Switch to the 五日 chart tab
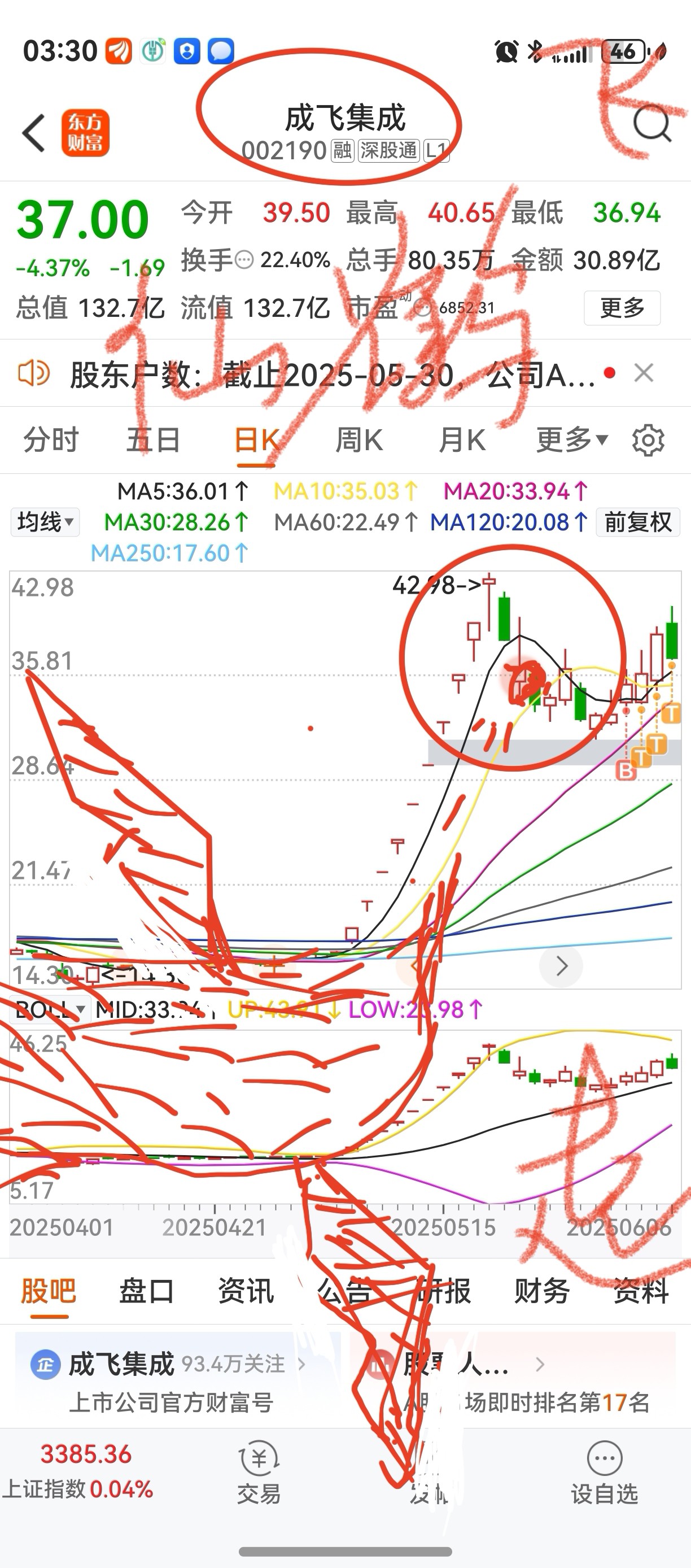Viewport: 691px width, 1568px height. coord(154,439)
